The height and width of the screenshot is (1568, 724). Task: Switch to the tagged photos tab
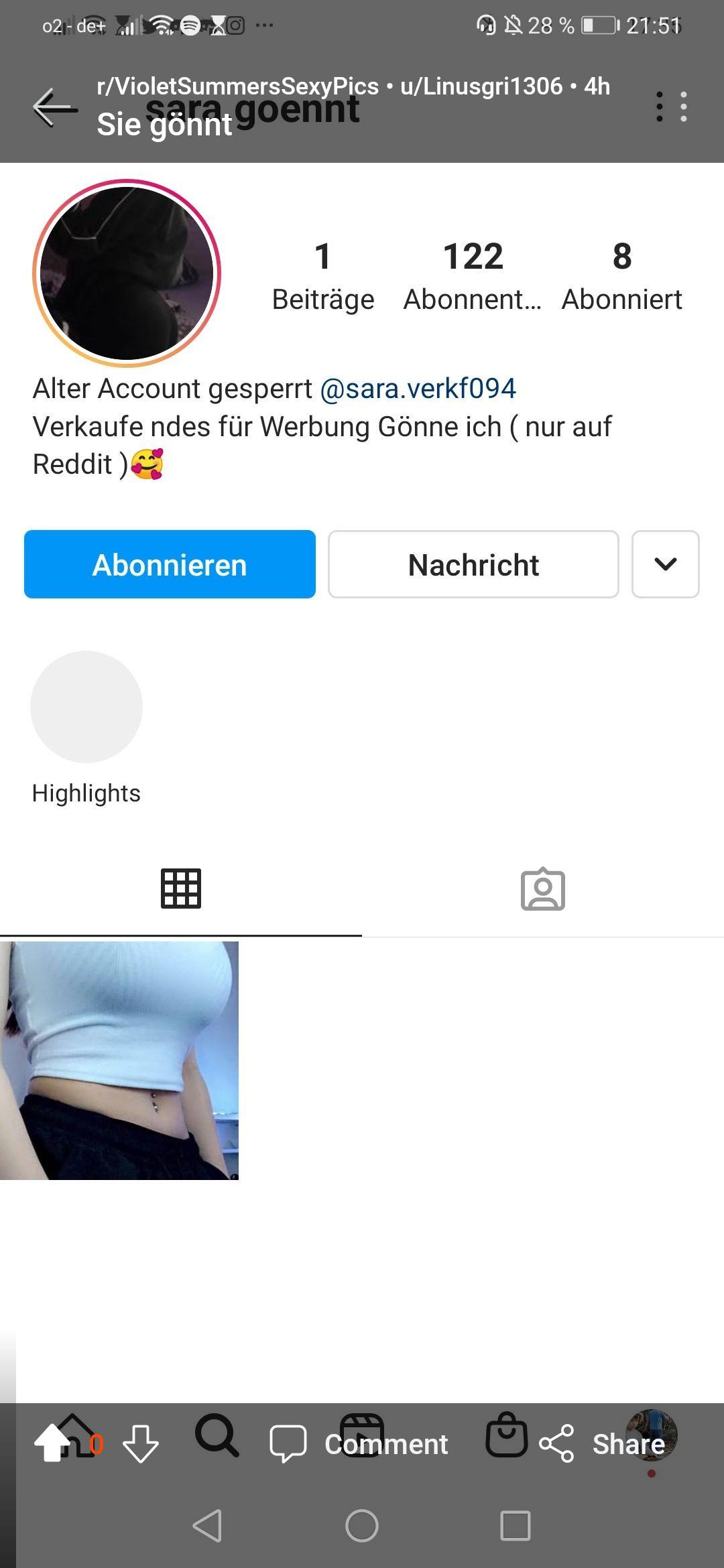[x=542, y=888]
